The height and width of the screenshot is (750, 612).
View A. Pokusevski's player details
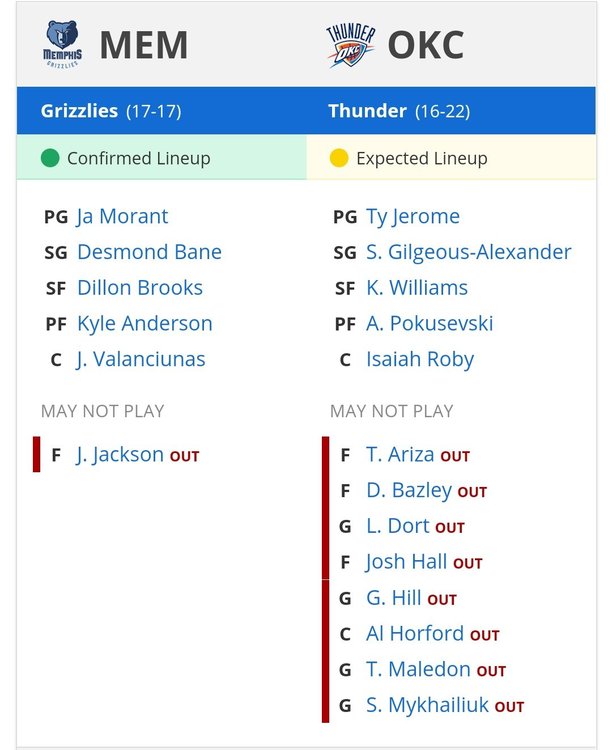pyautogui.click(x=429, y=323)
